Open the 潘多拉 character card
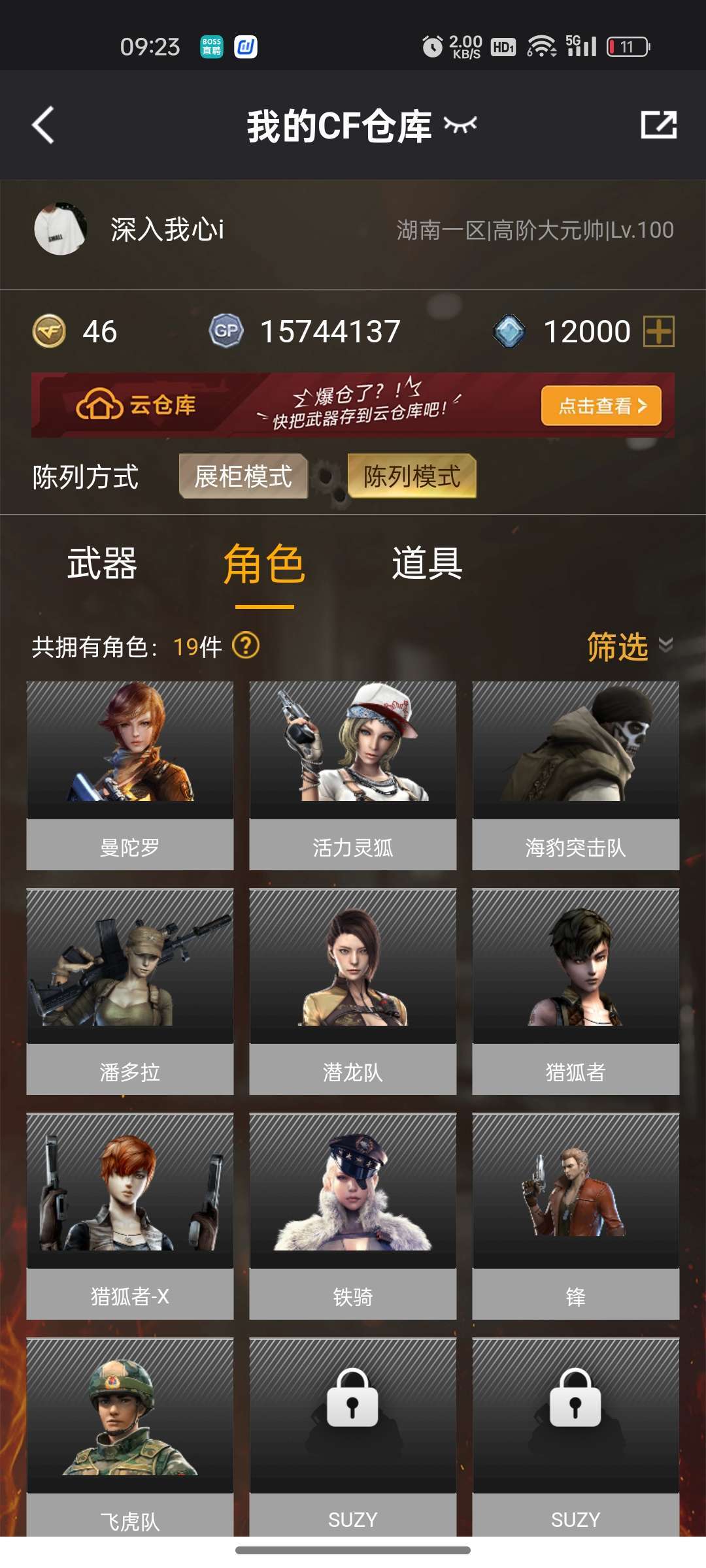This screenshot has width=706, height=1568. tap(130, 992)
